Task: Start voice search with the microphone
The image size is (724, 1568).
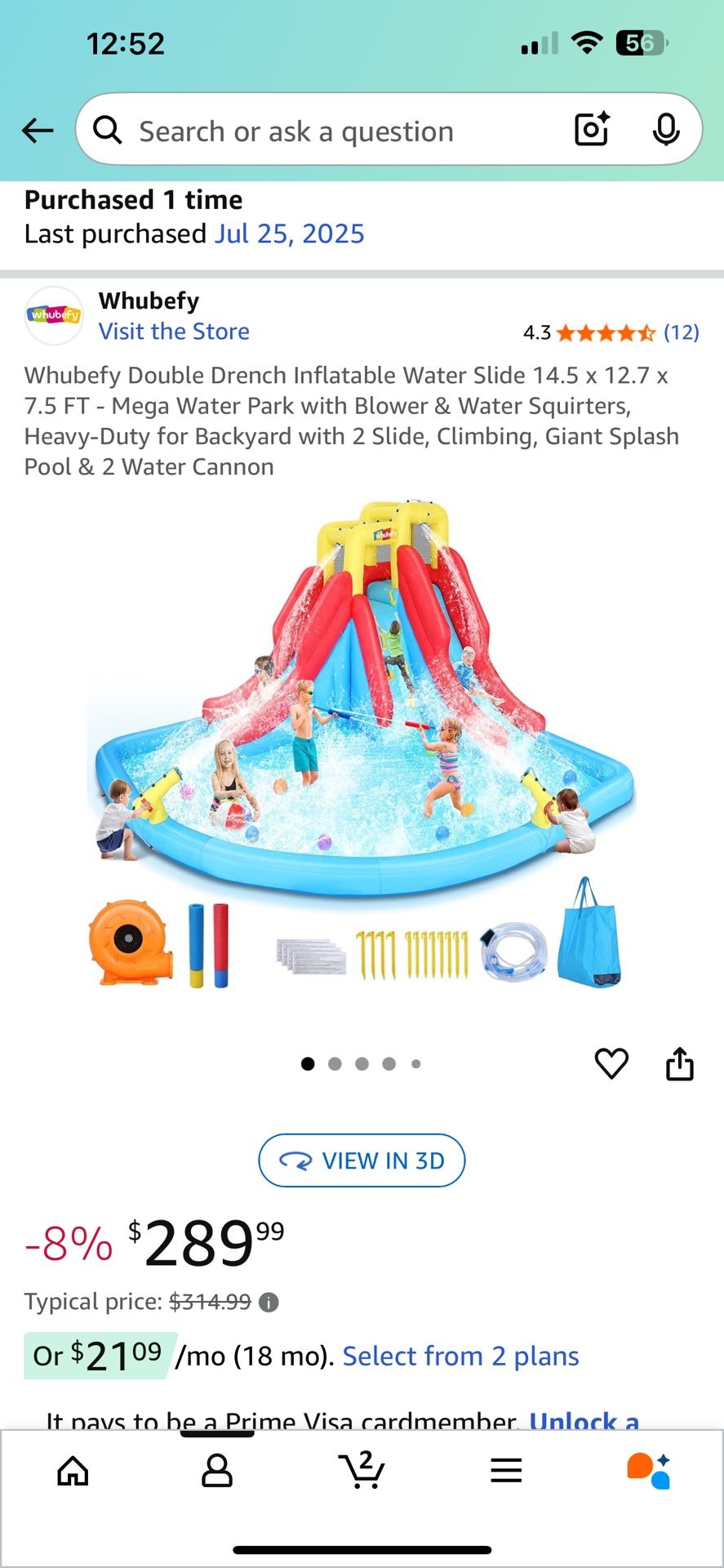Action: [666, 130]
